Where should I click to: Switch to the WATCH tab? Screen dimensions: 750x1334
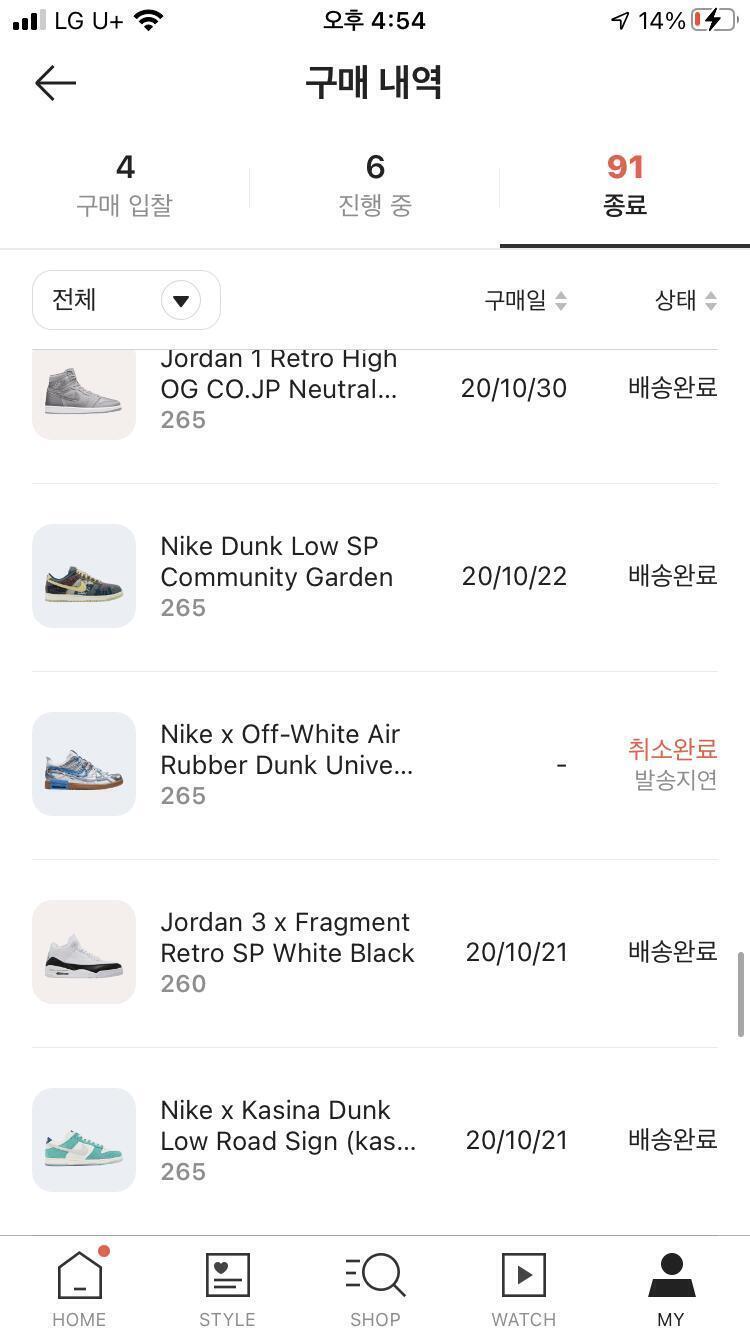pyautogui.click(x=523, y=1288)
